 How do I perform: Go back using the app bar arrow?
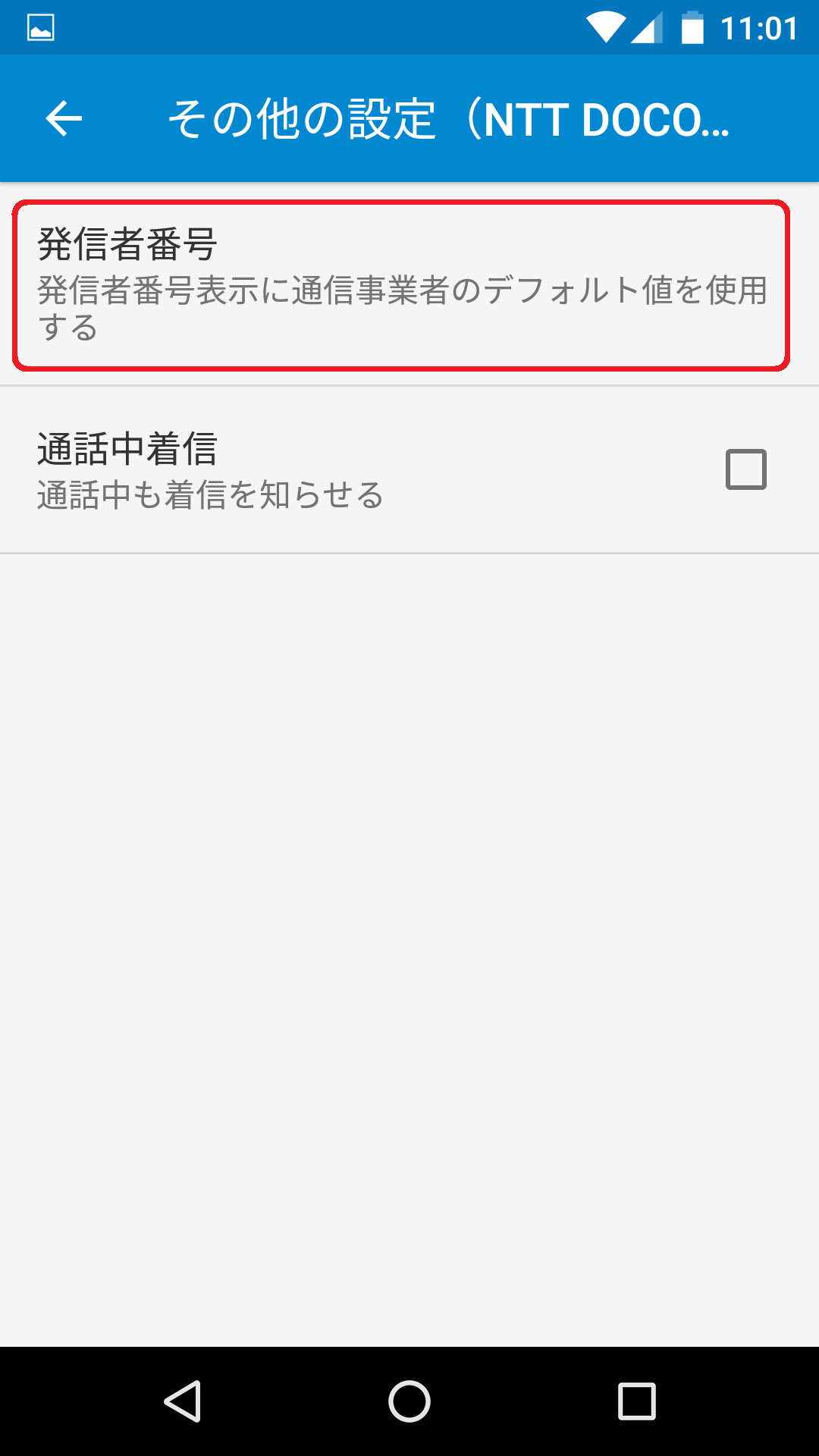point(64,118)
